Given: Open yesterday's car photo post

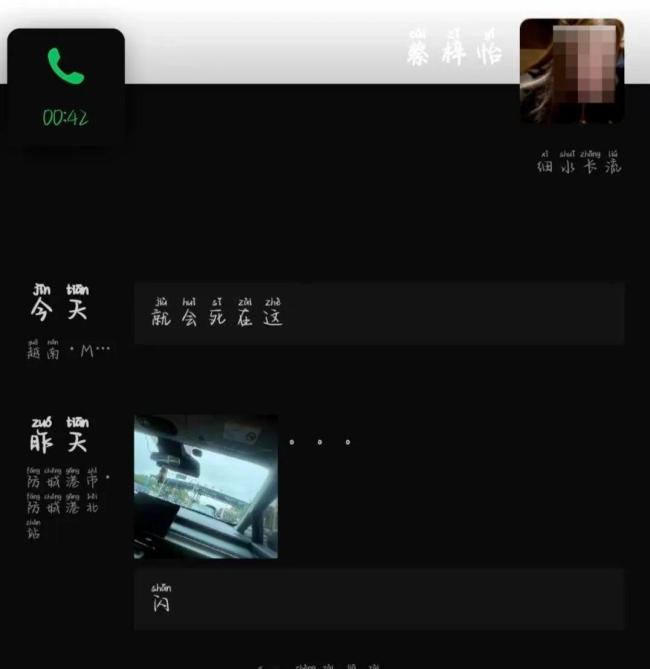Looking at the screenshot, I should click(x=206, y=487).
